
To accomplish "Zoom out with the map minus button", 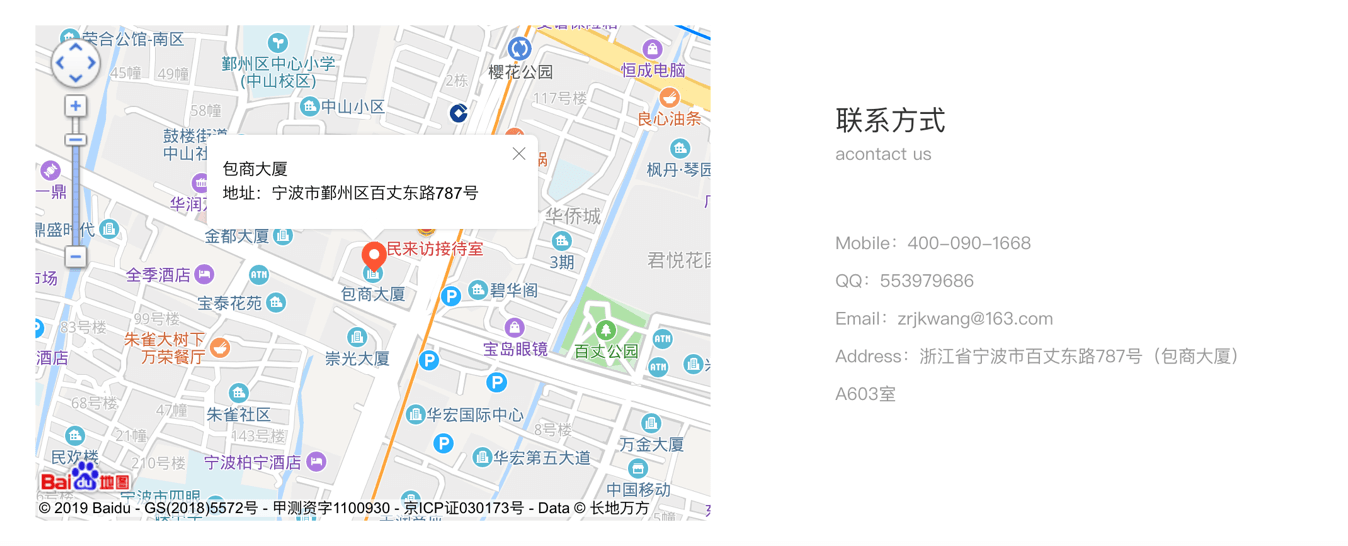I will point(75,257).
